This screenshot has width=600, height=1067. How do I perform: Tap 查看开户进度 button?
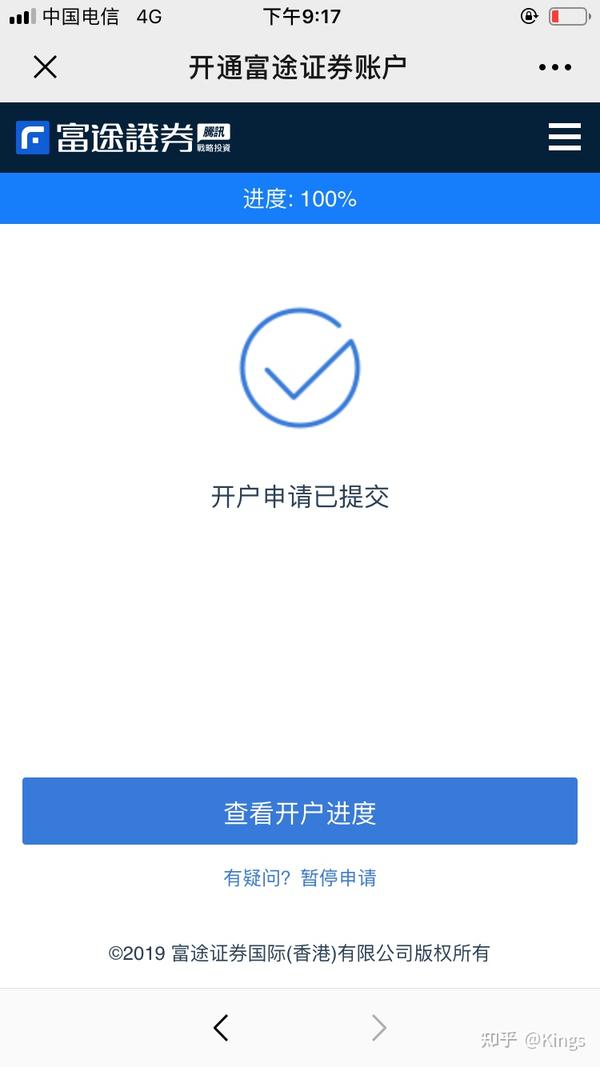coord(300,811)
